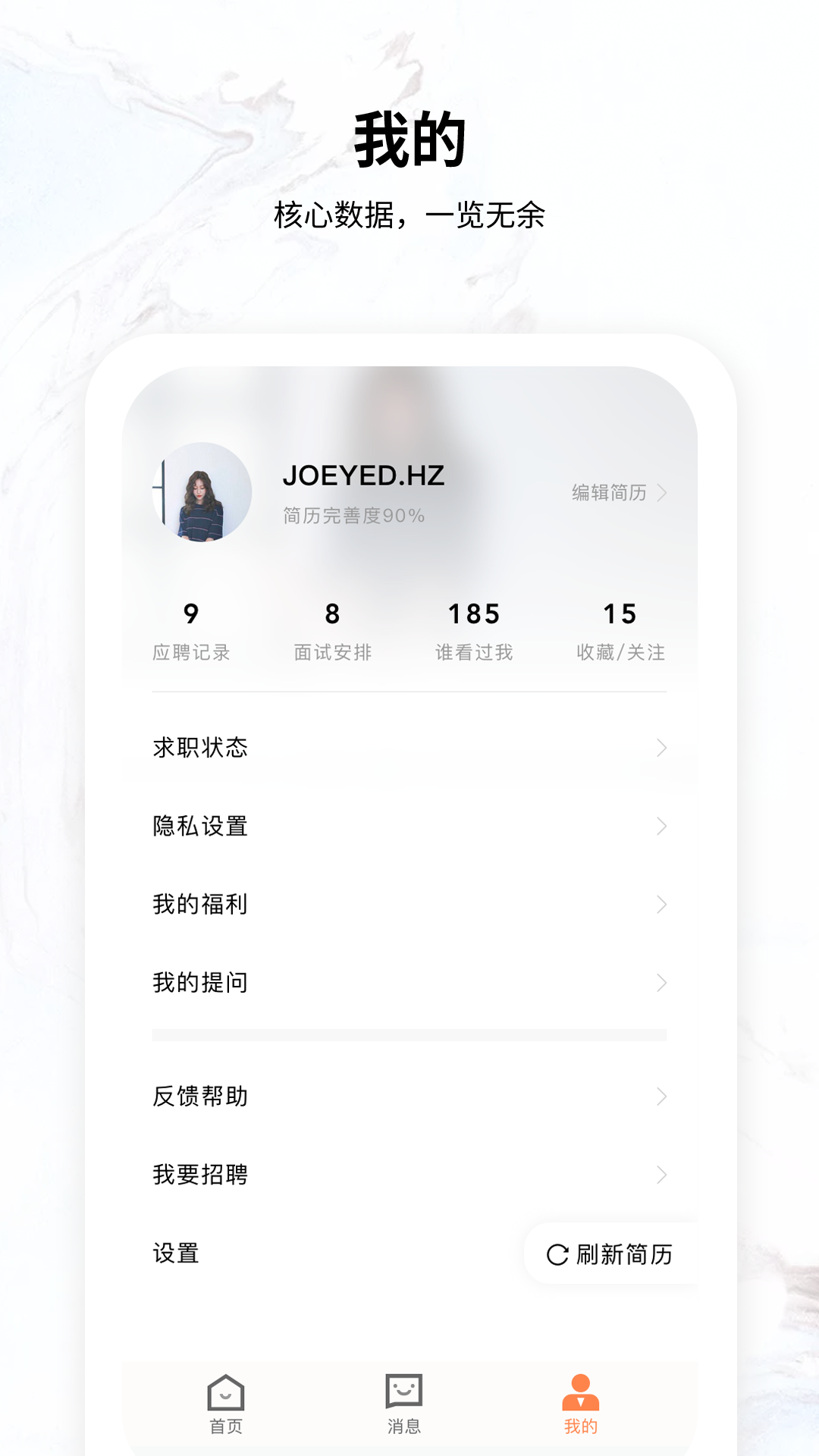Expand the 隐私设置 privacy settings chevron
This screenshot has width=819, height=1456.
click(x=661, y=827)
